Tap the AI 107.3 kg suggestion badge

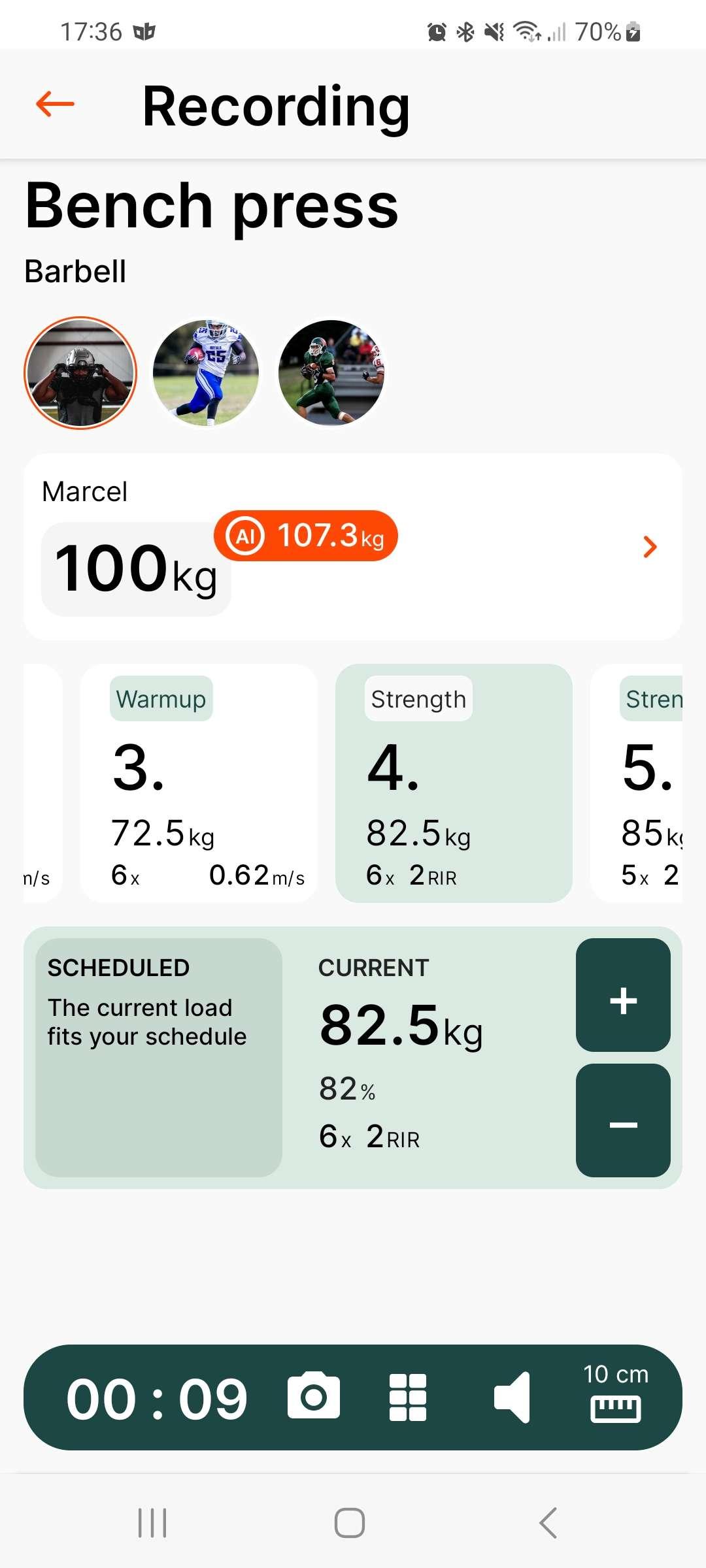[306, 536]
